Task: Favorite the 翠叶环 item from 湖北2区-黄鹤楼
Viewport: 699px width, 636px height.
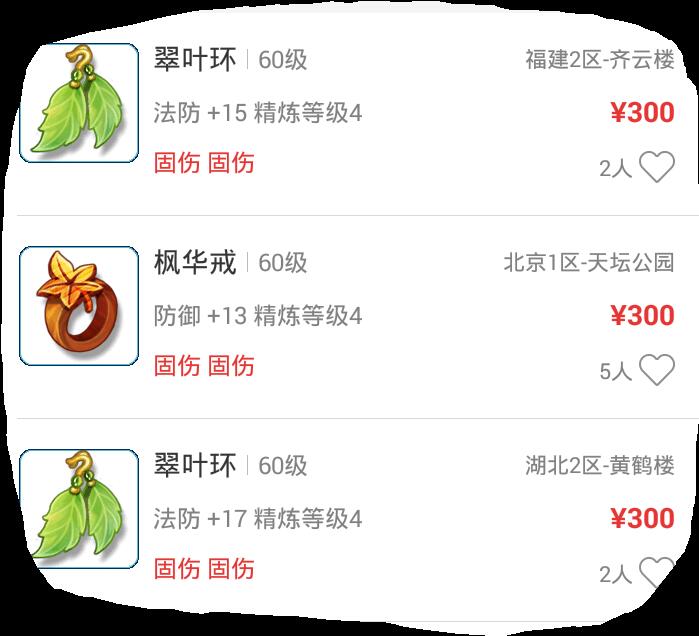Action: [x=656, y=573]
